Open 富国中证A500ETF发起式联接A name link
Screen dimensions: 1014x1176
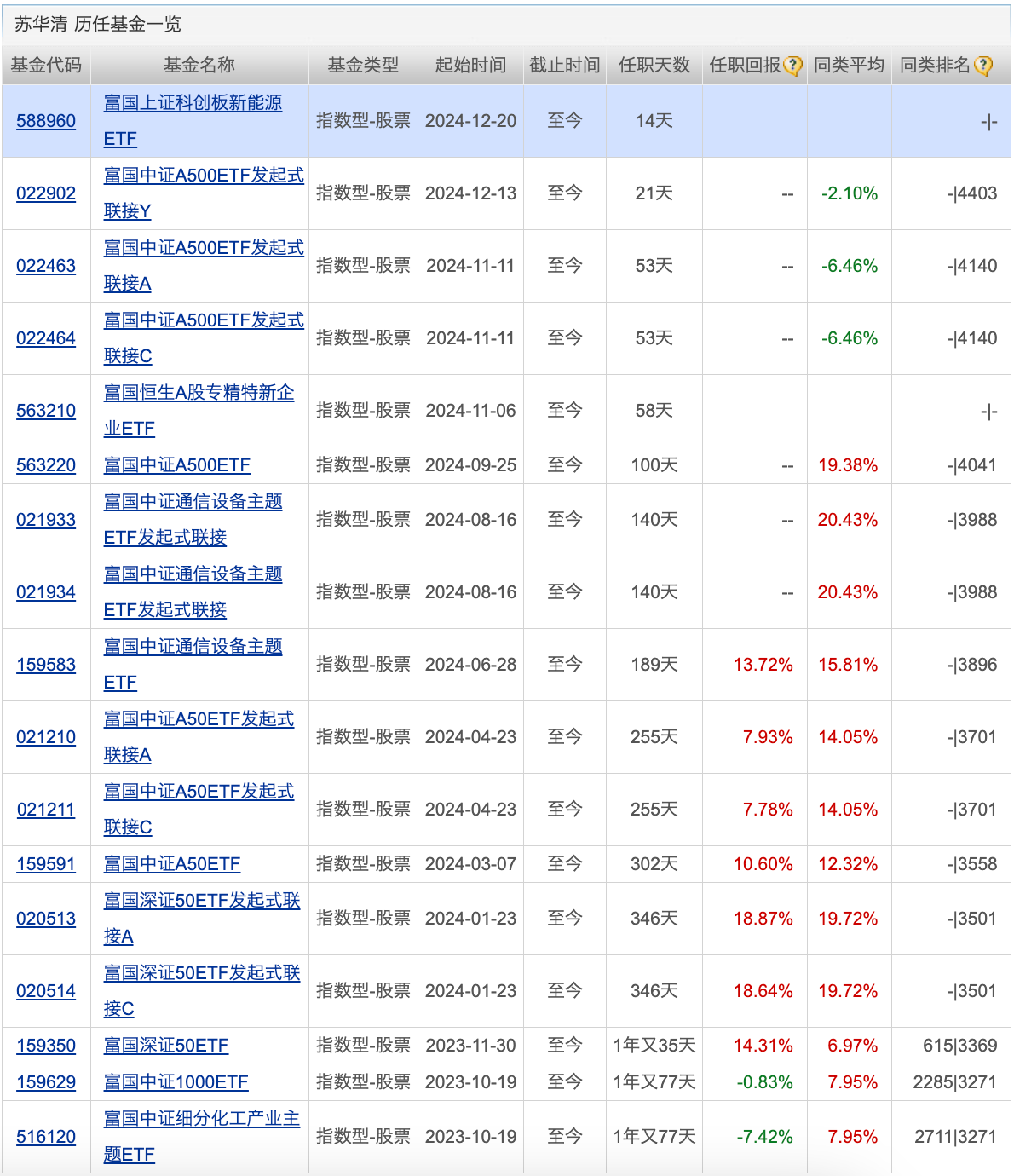(203, 248)
